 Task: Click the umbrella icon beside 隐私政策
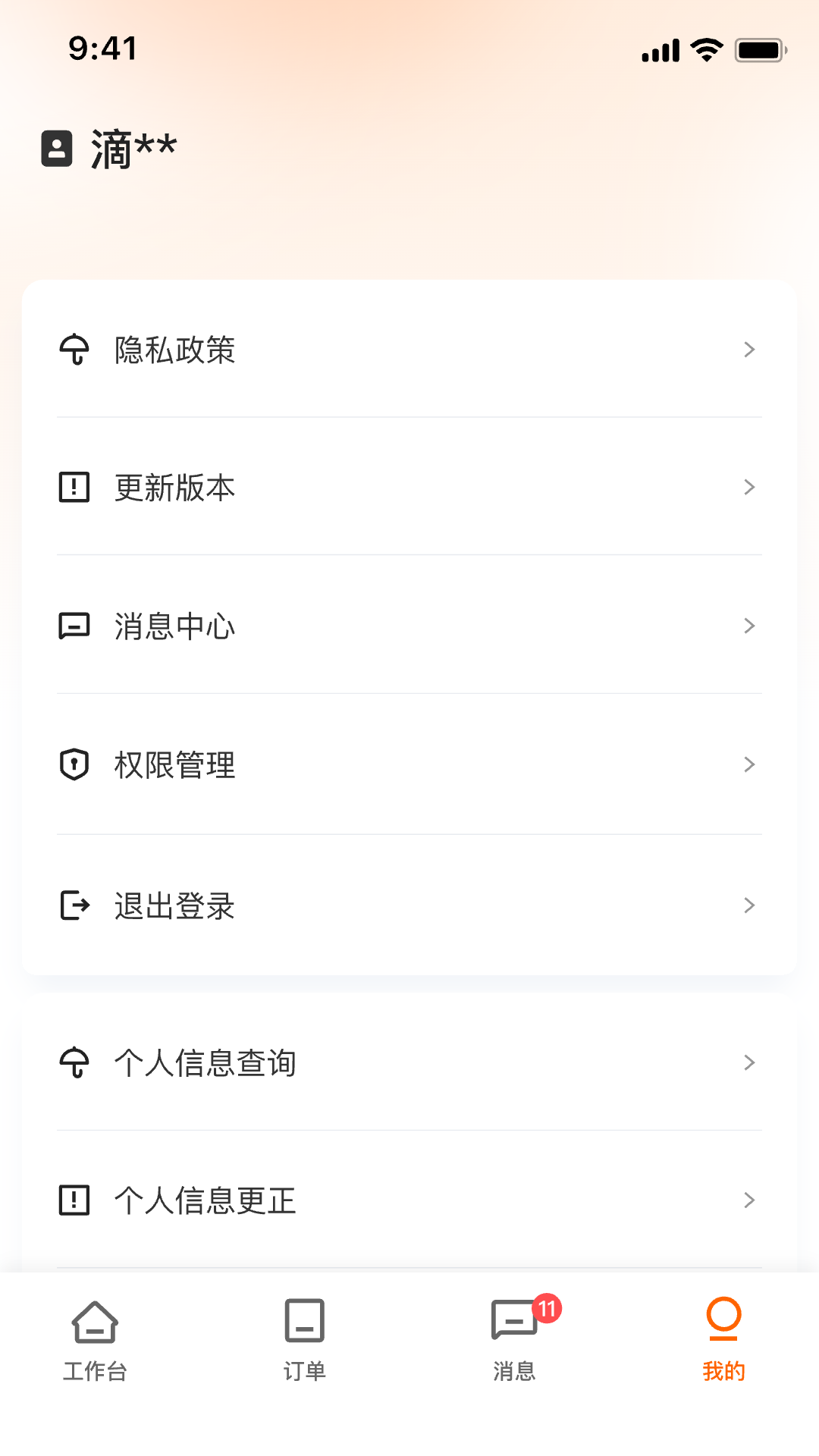[x=74, y=350]
